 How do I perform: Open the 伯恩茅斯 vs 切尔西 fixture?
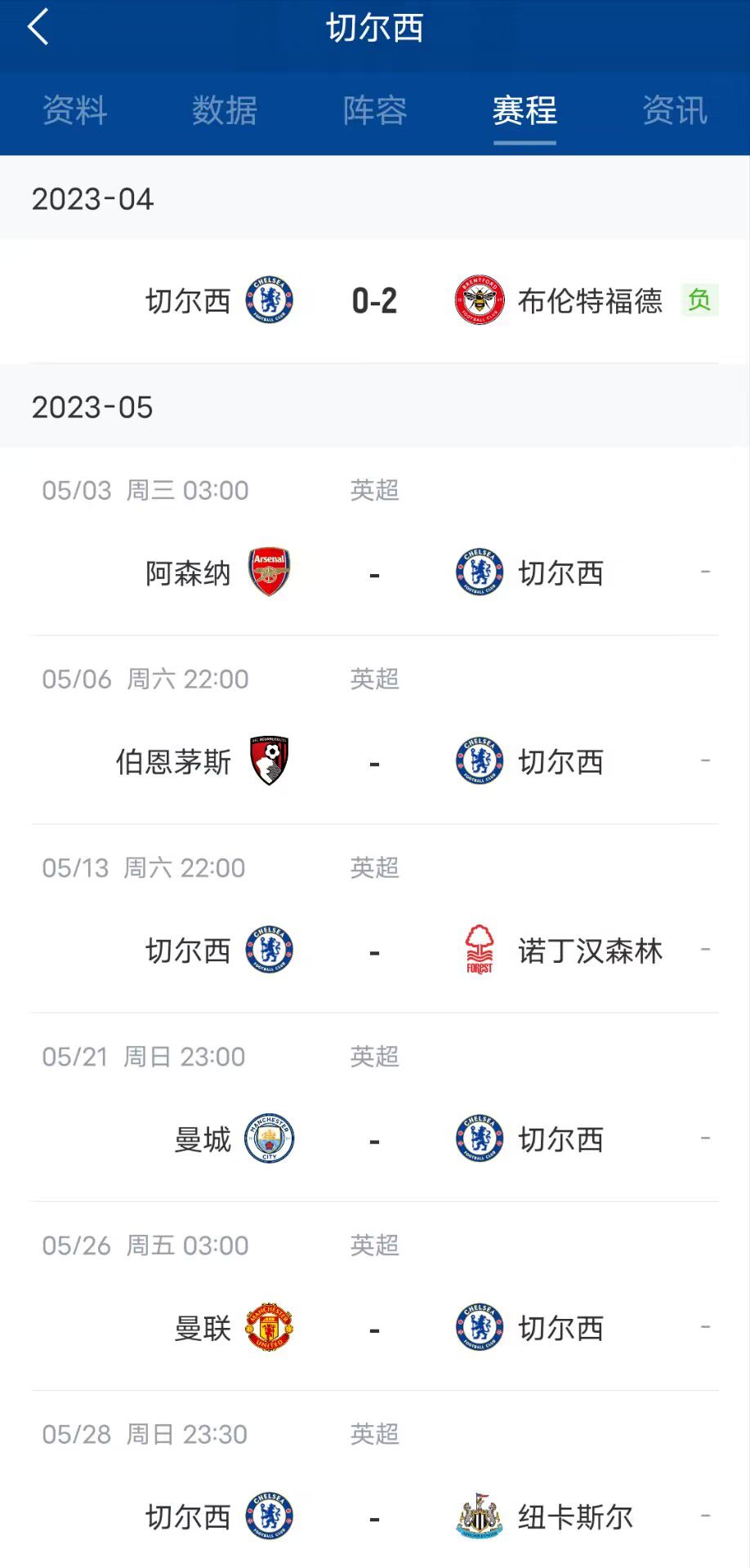tap(375, 730)
